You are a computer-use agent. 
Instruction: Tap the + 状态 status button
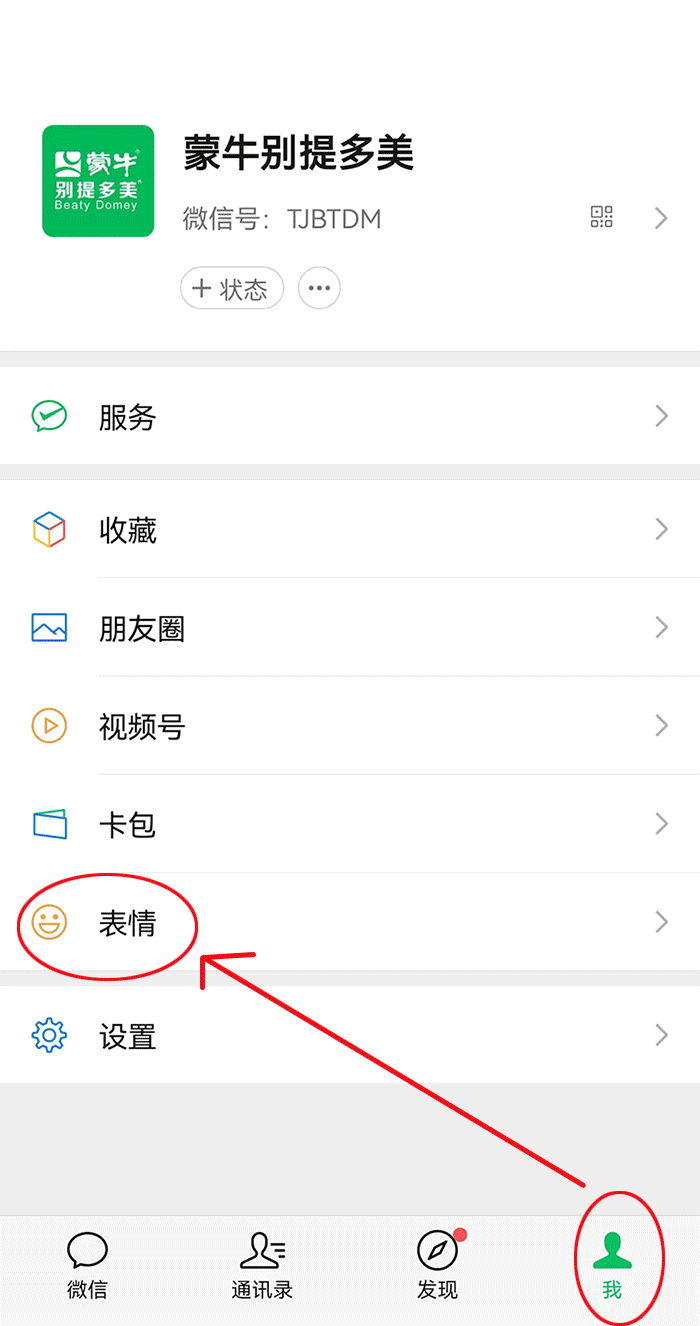[232, 289]
